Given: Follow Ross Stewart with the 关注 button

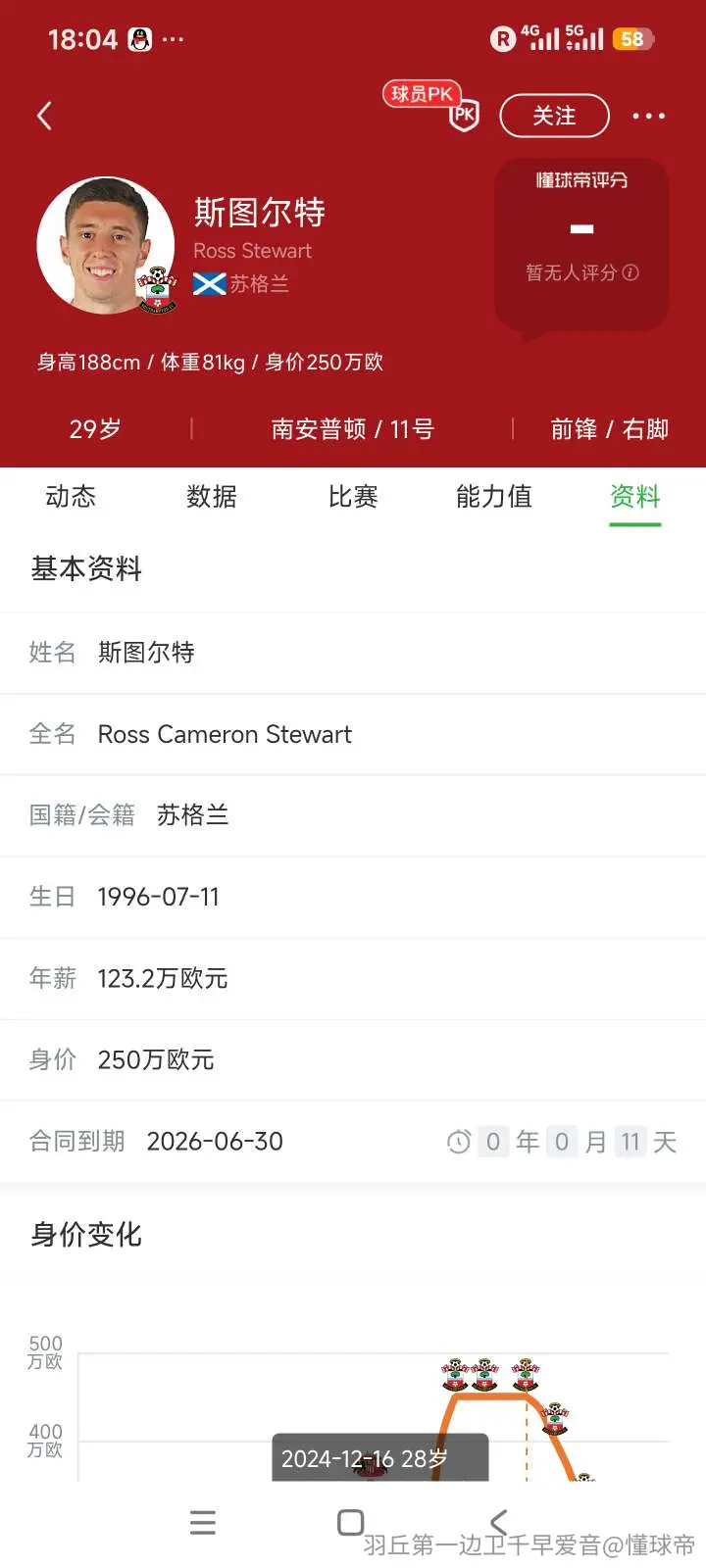Looking at the screenshot, I should click(x=554, y=116).
